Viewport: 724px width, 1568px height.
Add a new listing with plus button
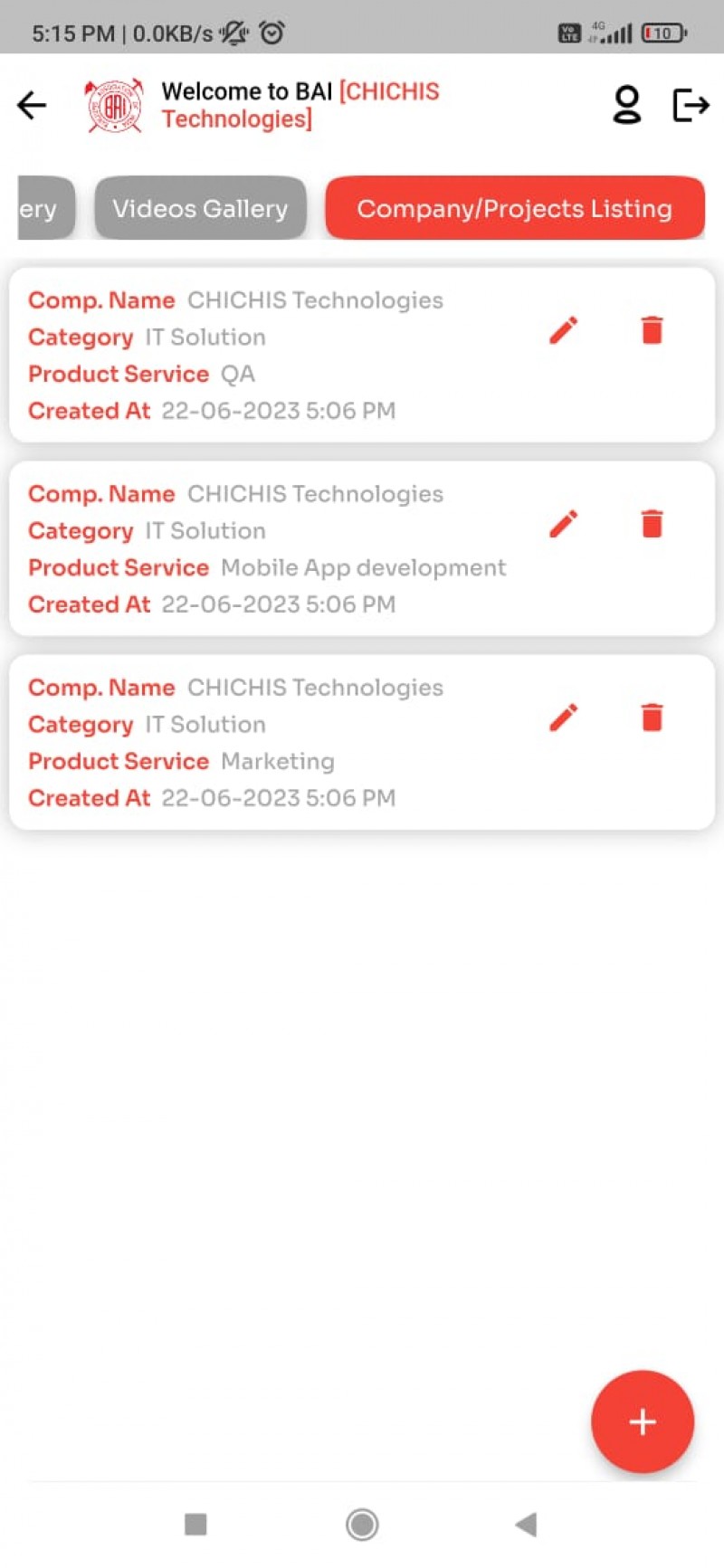[643, 1421]
